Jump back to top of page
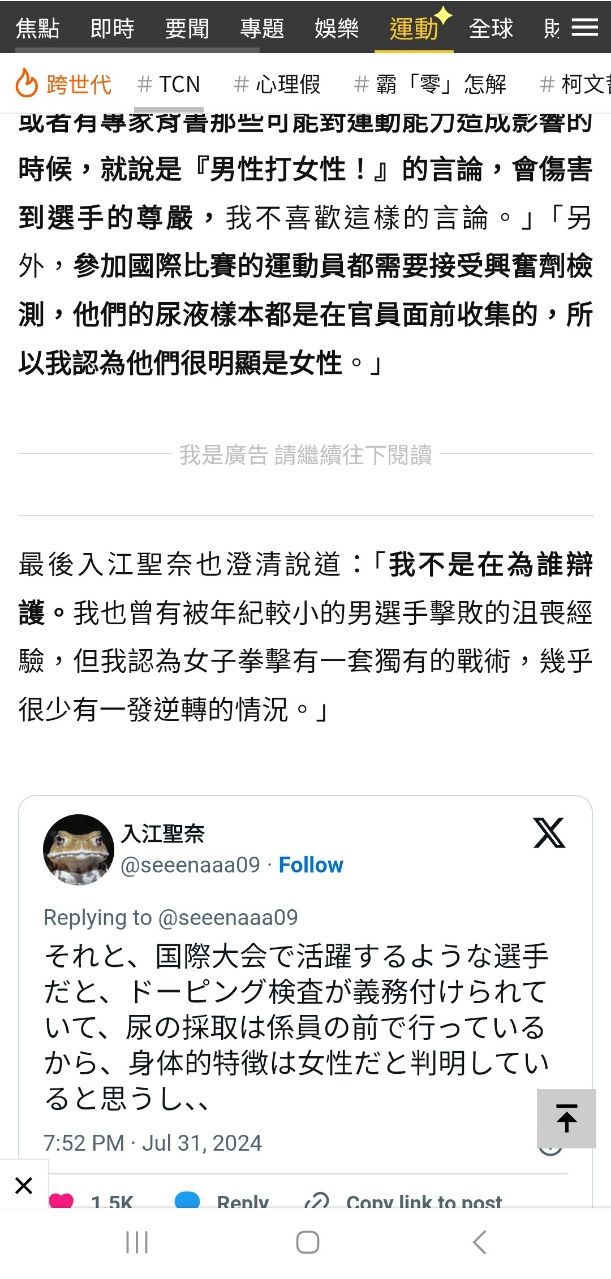This screenshot has width=611, height=1279. (566, 1118)
